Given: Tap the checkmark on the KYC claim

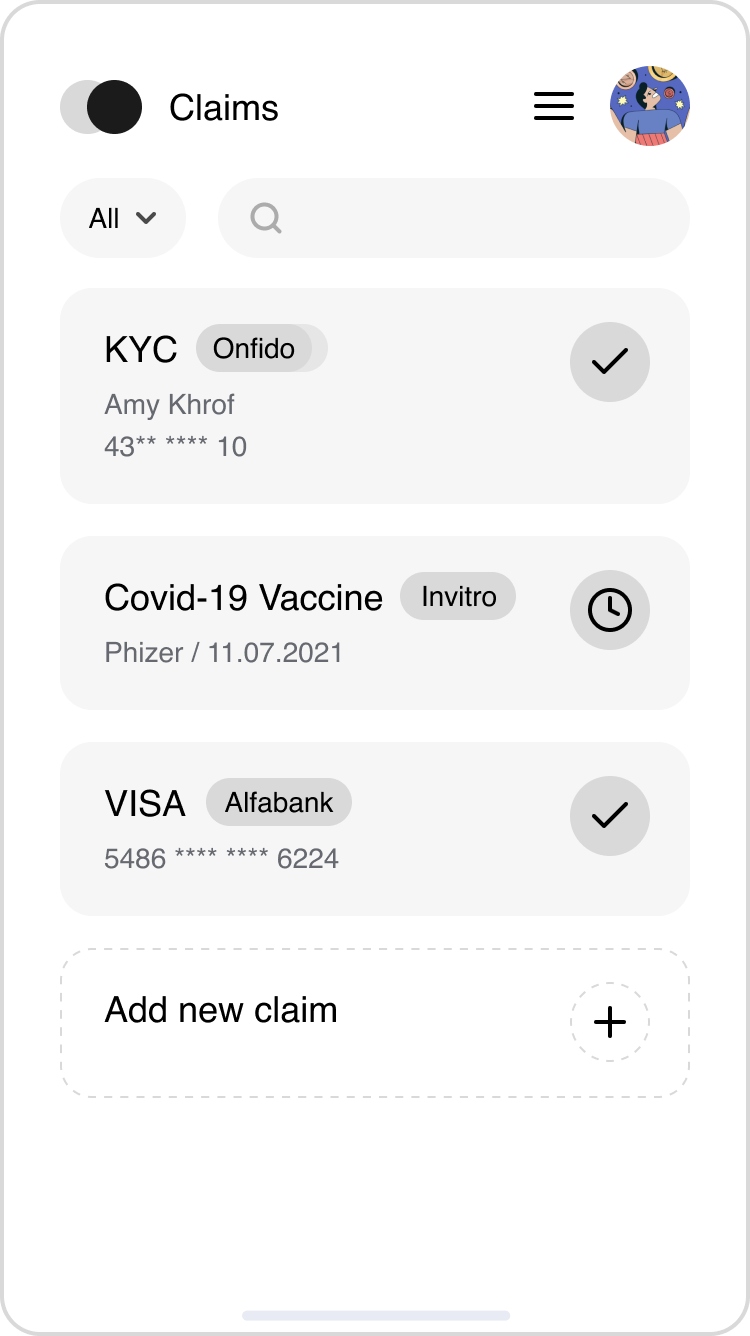Looking at the screenshot, I should (610, 362).
